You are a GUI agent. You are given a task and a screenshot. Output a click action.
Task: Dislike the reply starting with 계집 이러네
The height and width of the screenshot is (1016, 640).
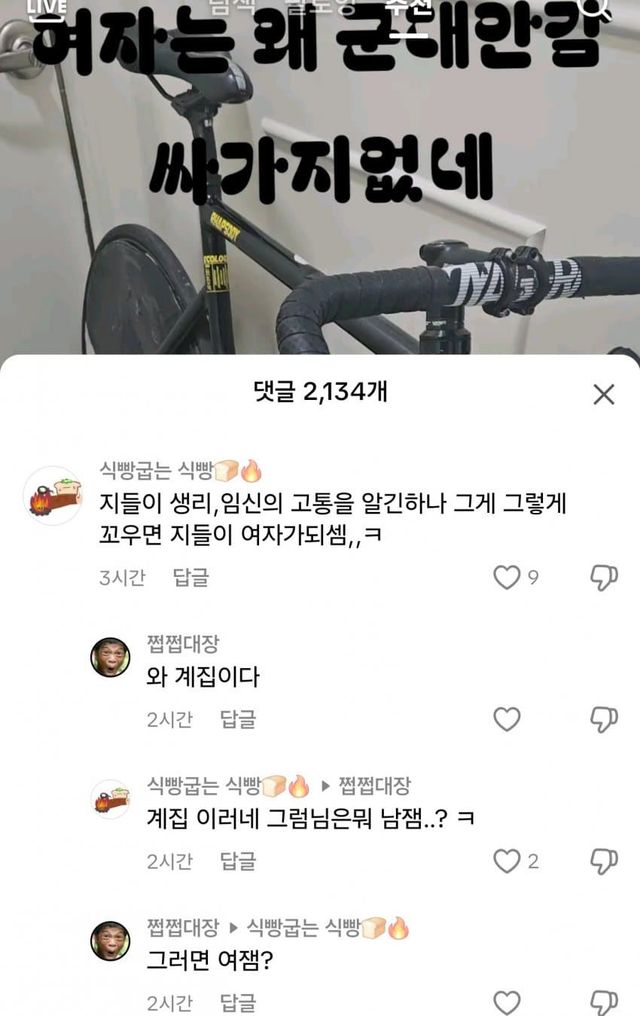tap(603, 860)
